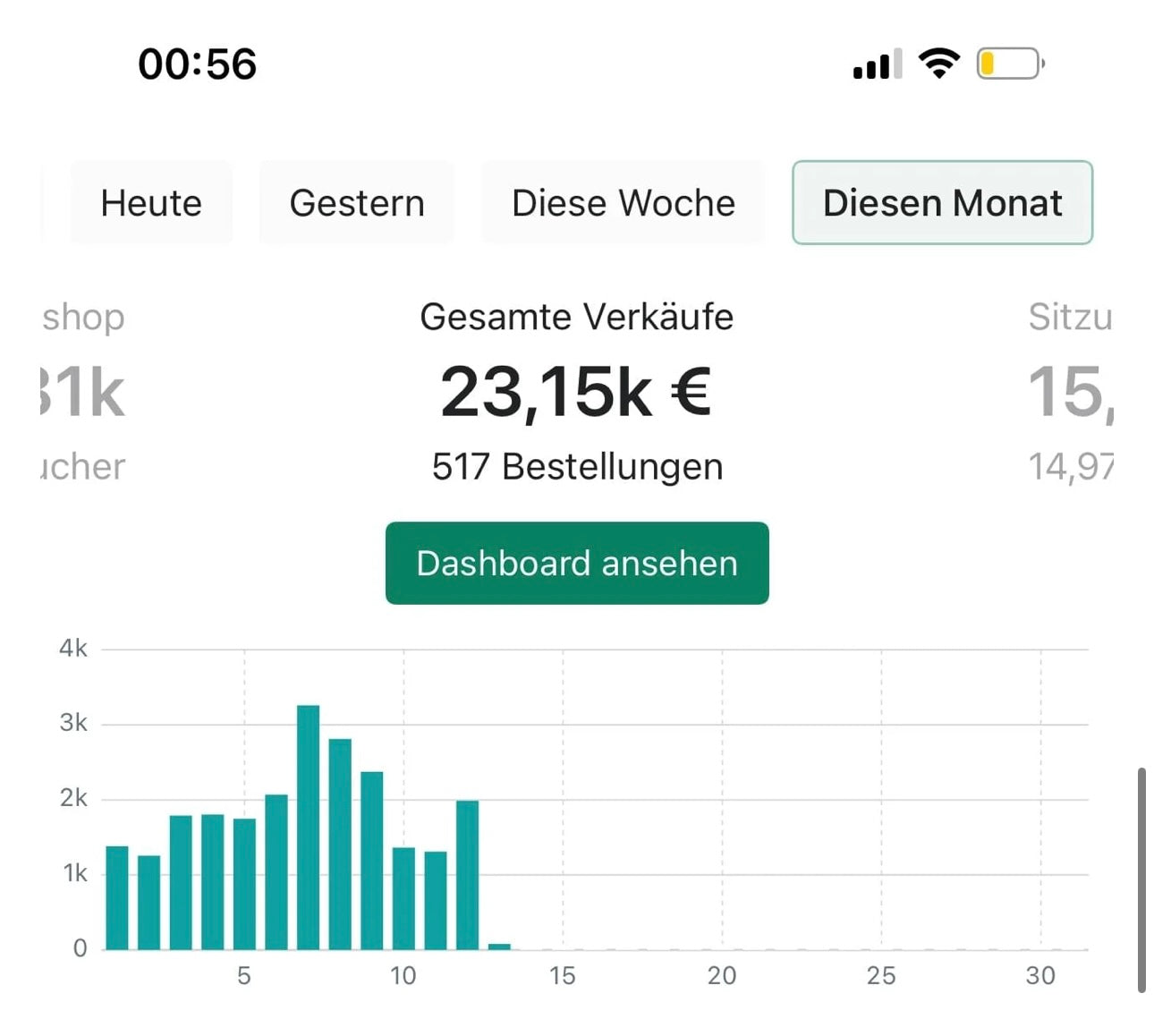
Task: Choose the Diesen Monat filter
Action: (942, 203)
